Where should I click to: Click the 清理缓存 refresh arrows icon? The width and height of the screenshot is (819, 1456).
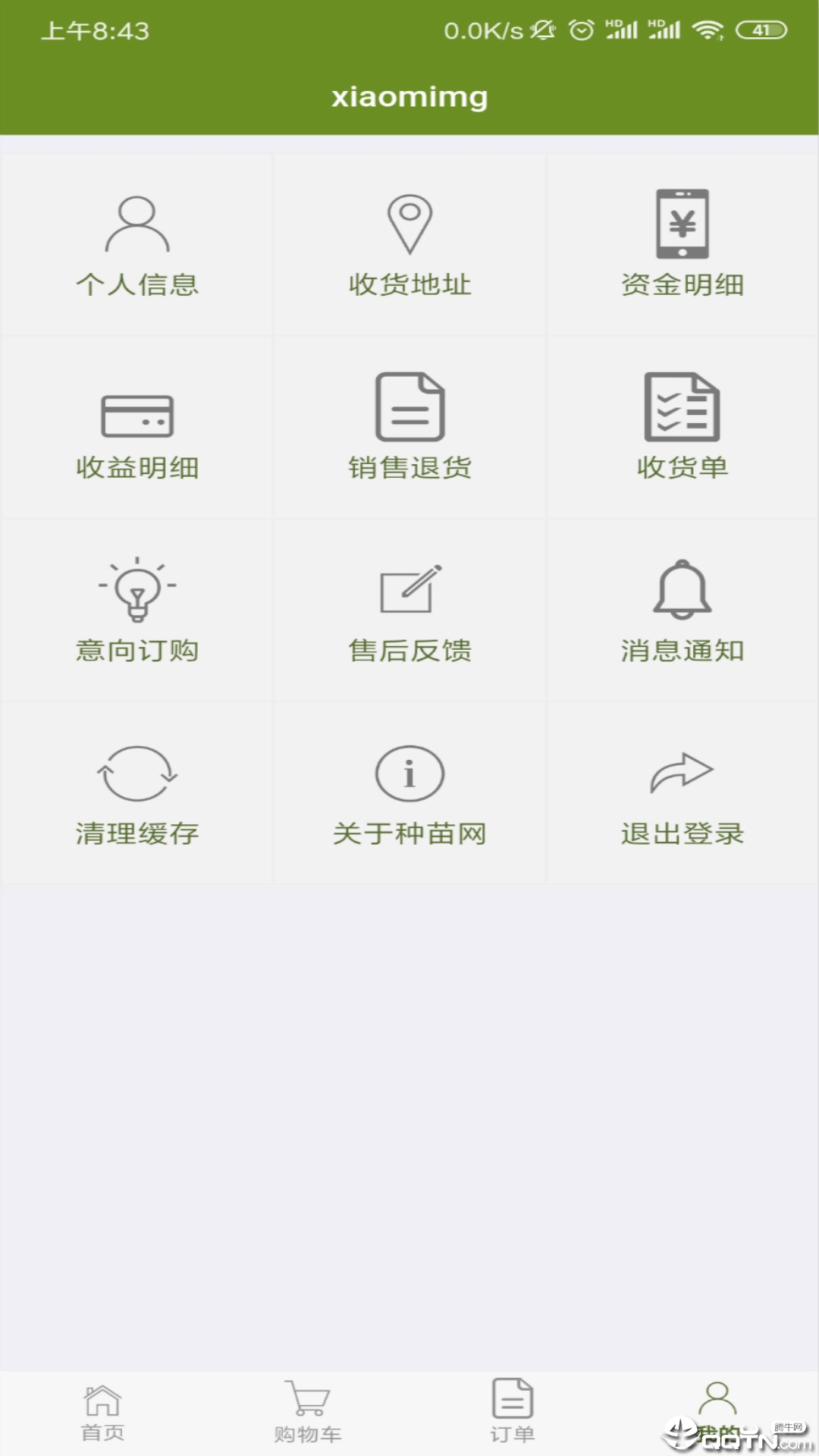point(136,773)
